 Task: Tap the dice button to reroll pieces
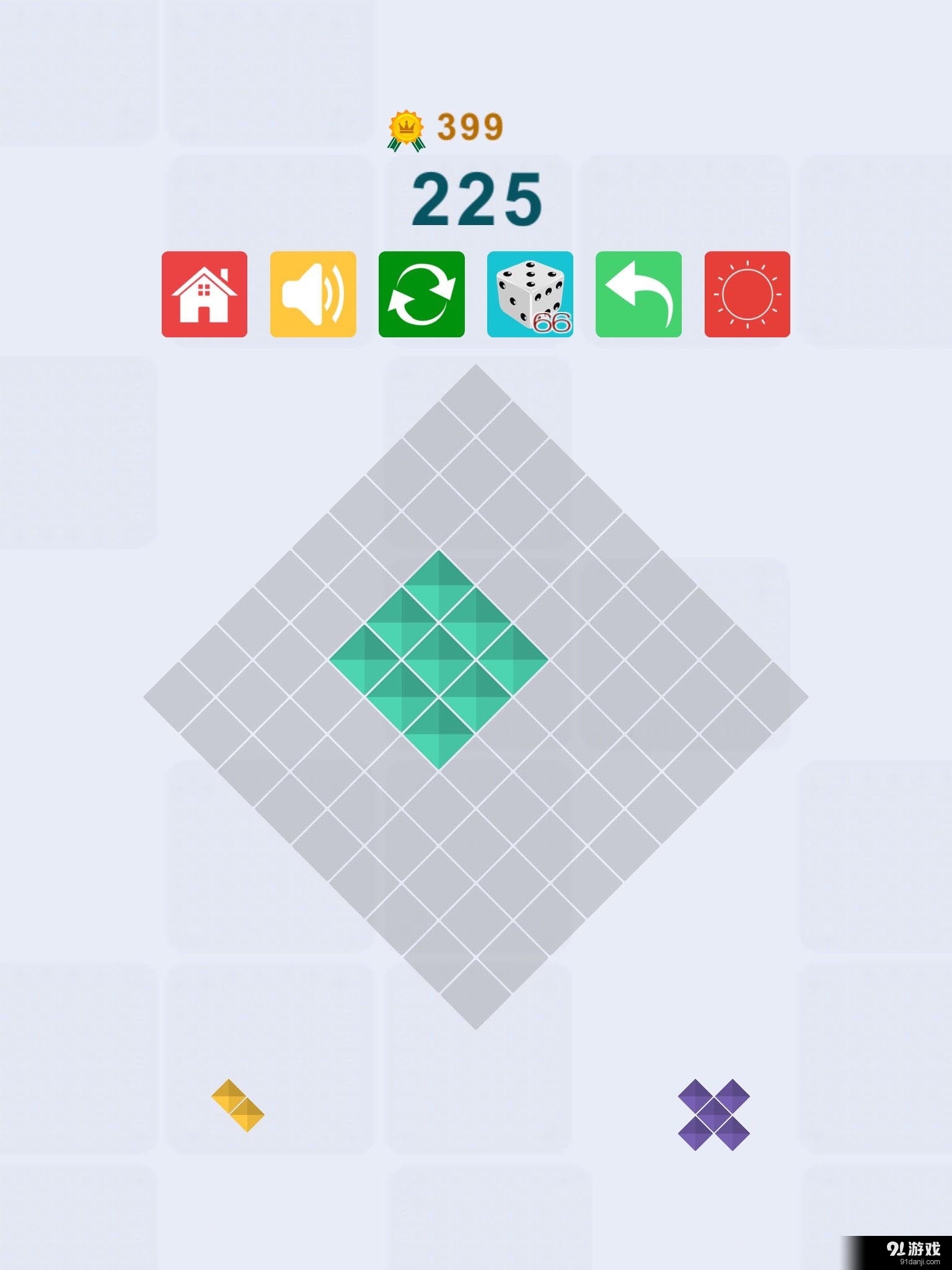coord(530,295)
